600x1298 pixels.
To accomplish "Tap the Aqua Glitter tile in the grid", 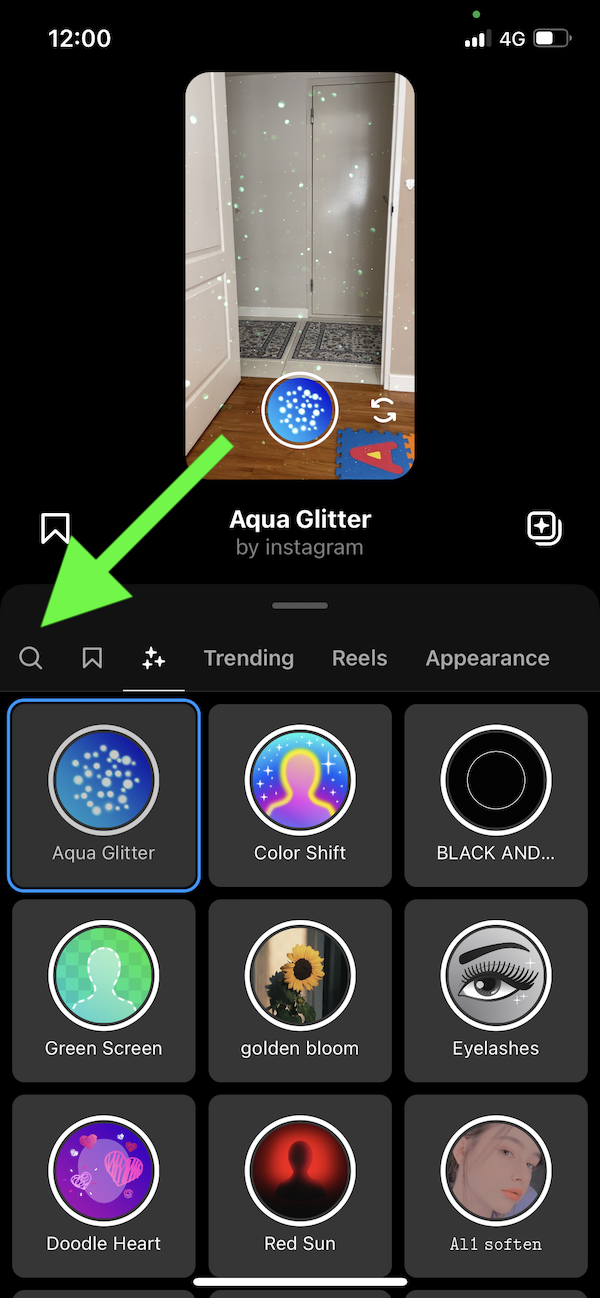I will click(x=104, y=795).
